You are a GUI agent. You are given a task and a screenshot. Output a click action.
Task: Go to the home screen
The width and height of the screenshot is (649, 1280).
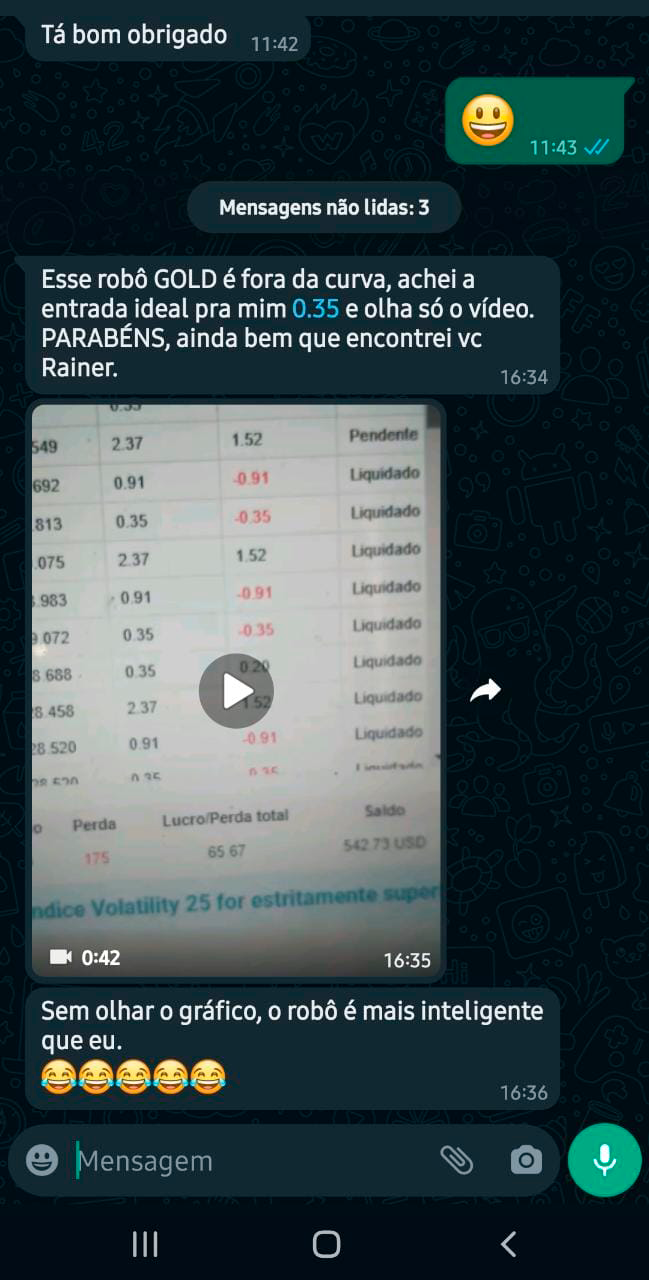[326, 1244]
